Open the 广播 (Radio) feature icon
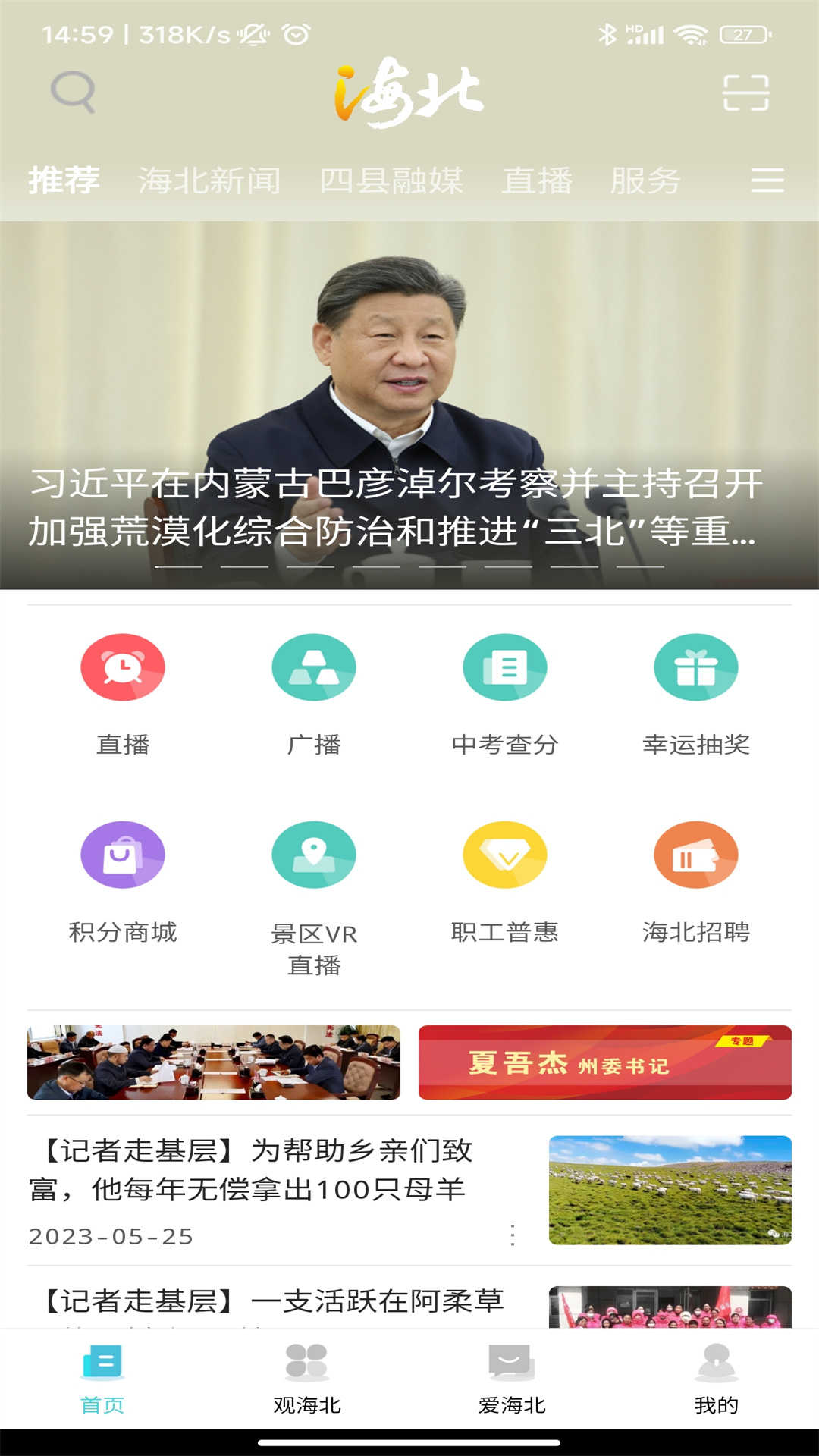The width and height of the screenshot is (819, 1456). pyautogui.click(x=314, y=666)
